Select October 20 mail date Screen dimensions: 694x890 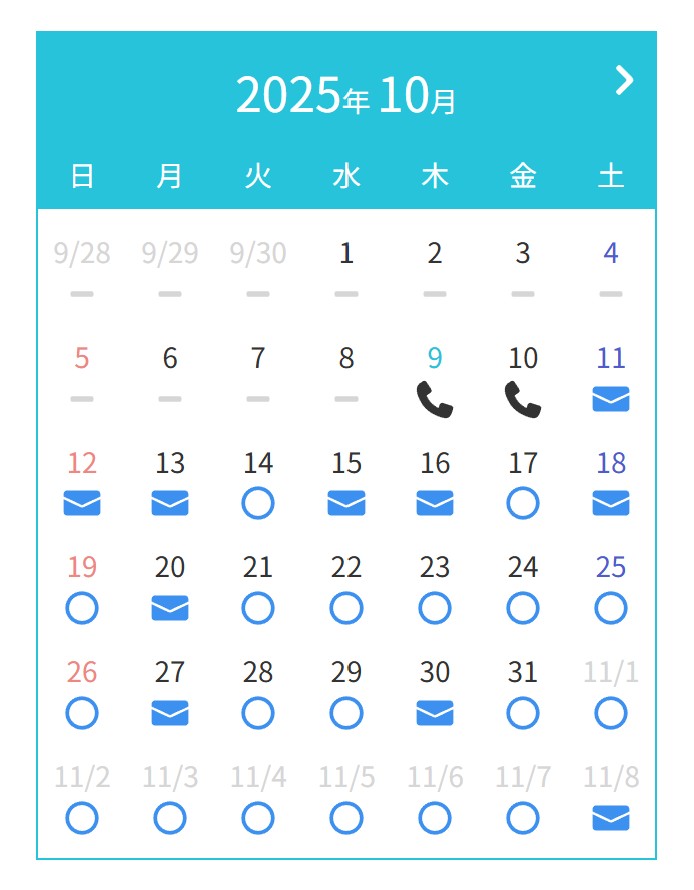(170, 607)
